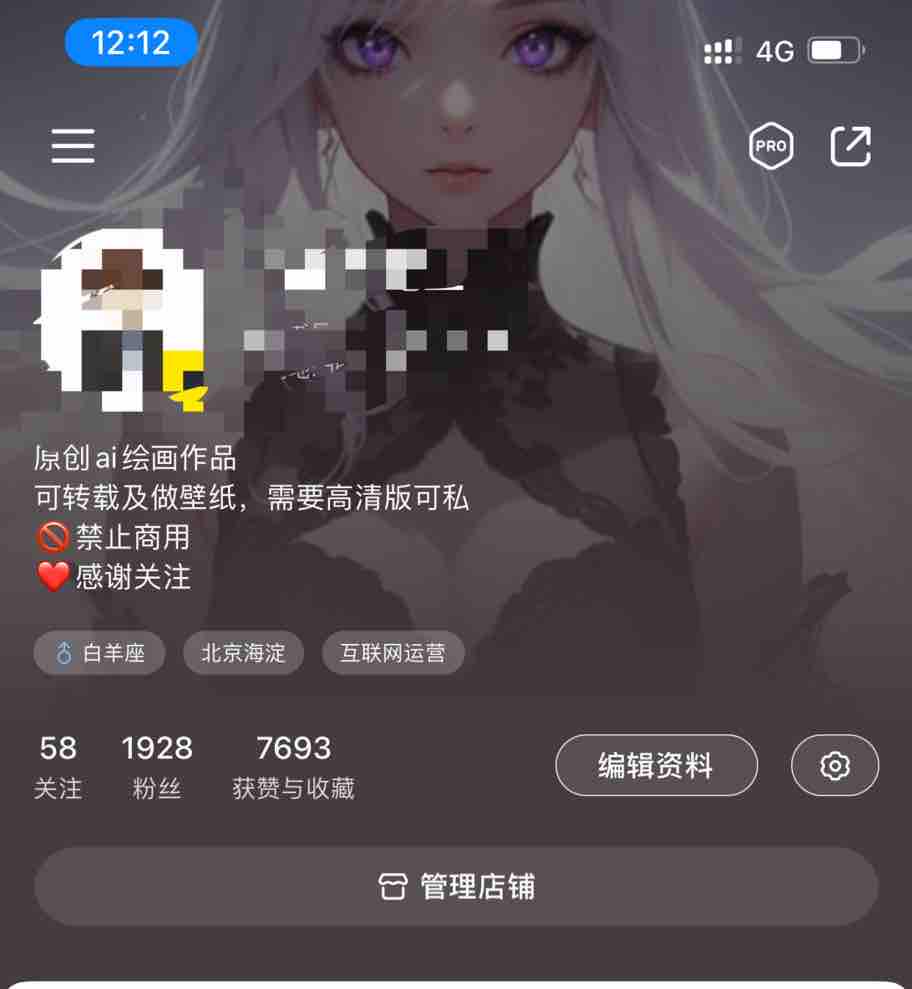The image size is (912, 989).
Task: Open the hamburger side menu
Action: [x=73, y=146]
